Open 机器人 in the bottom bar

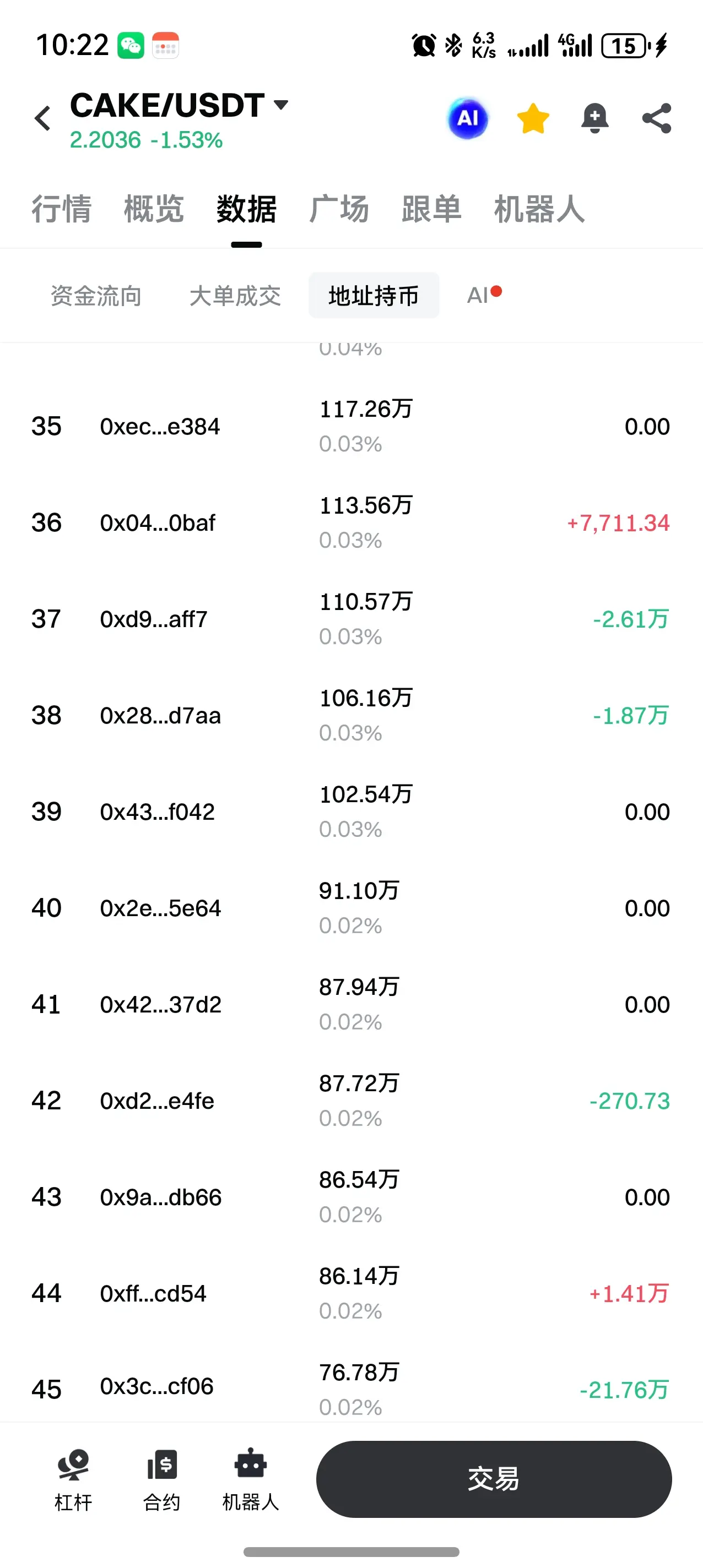click(x=250, y=1479)
